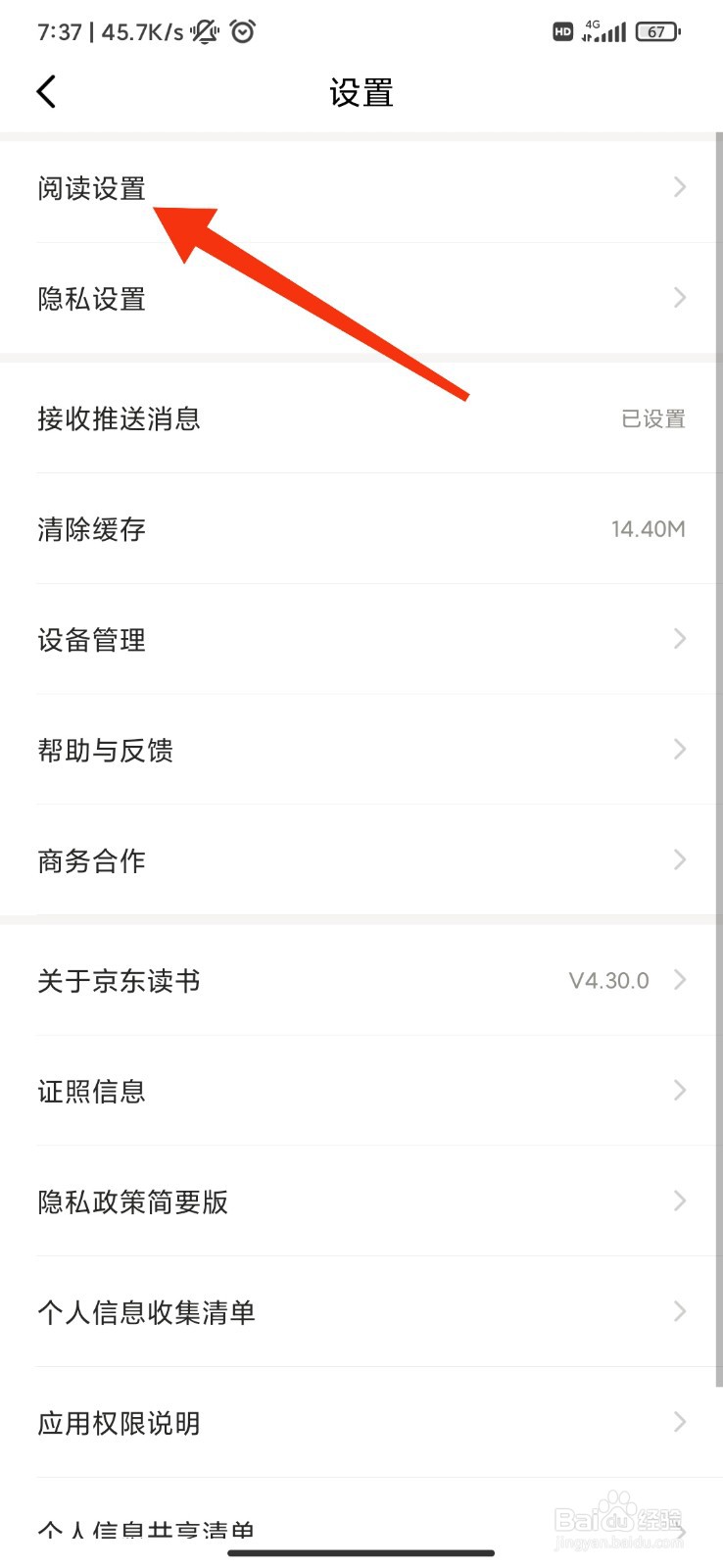Tap the alarm clock status bar icon
The height and width of the screenshot is (1568, 723).
(x=241, y=30)
